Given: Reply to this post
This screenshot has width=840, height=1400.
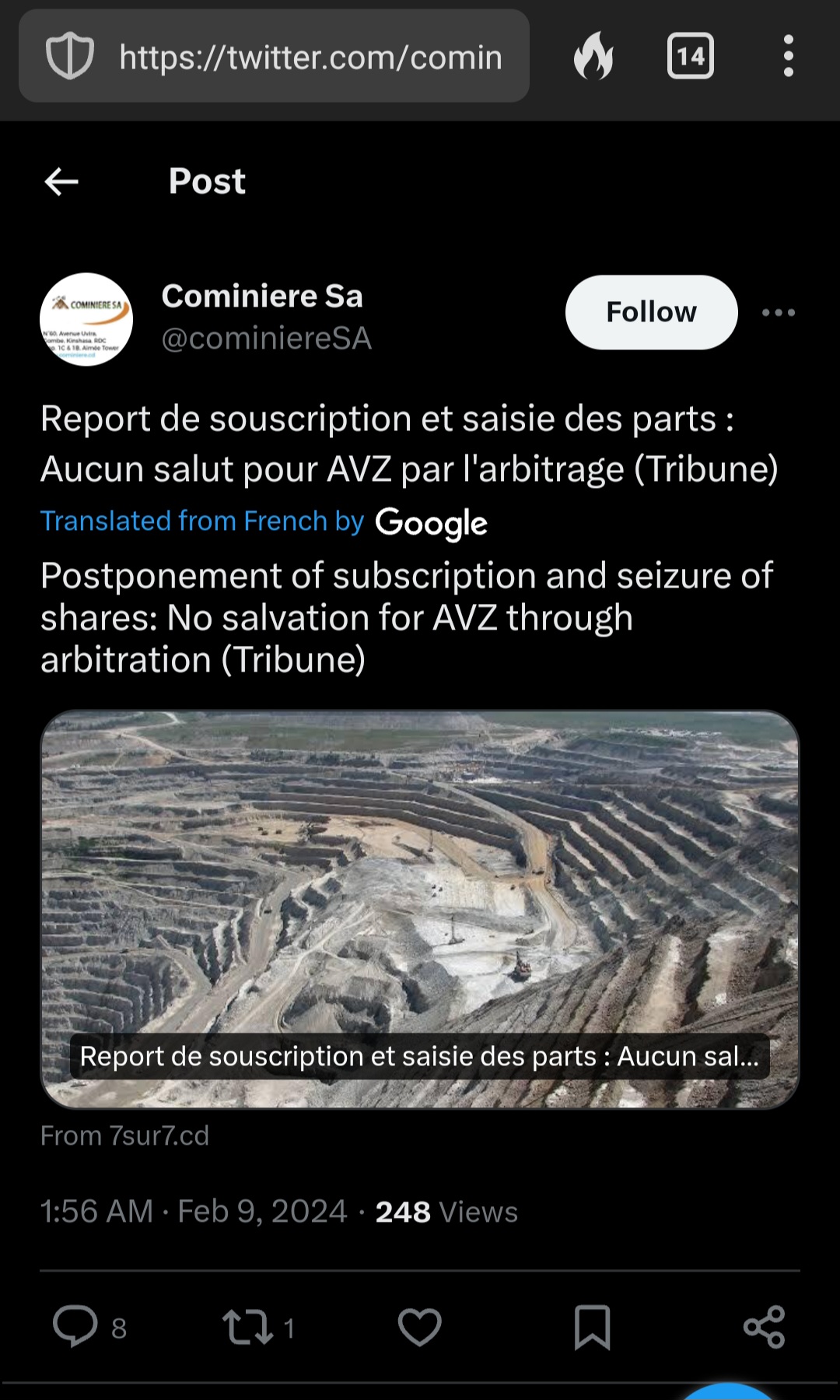Looking at the screenshot, I should pyautogui.click(x=75, y=1327).
